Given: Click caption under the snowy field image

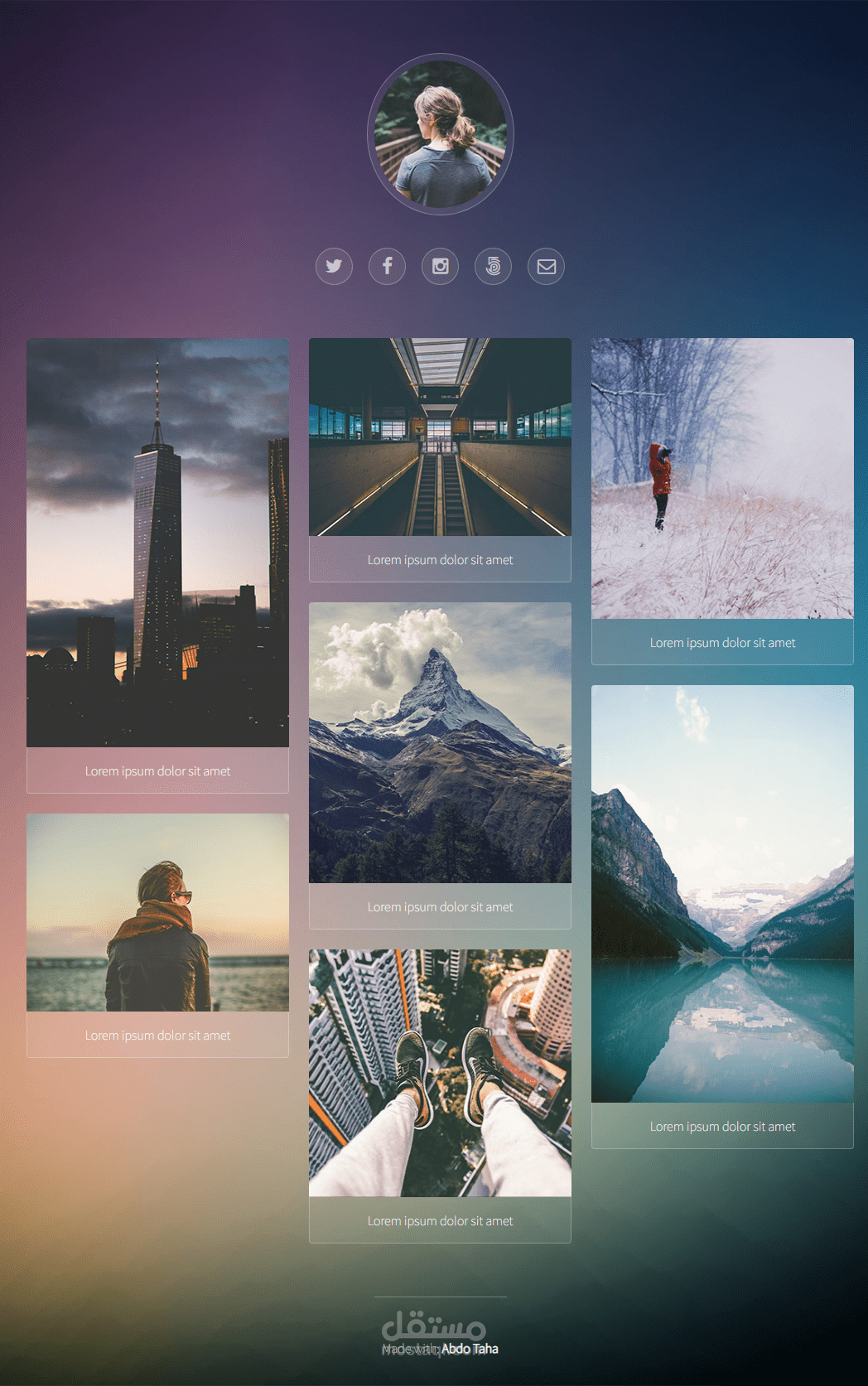Looking at the screenshot, I should point(721,642).
